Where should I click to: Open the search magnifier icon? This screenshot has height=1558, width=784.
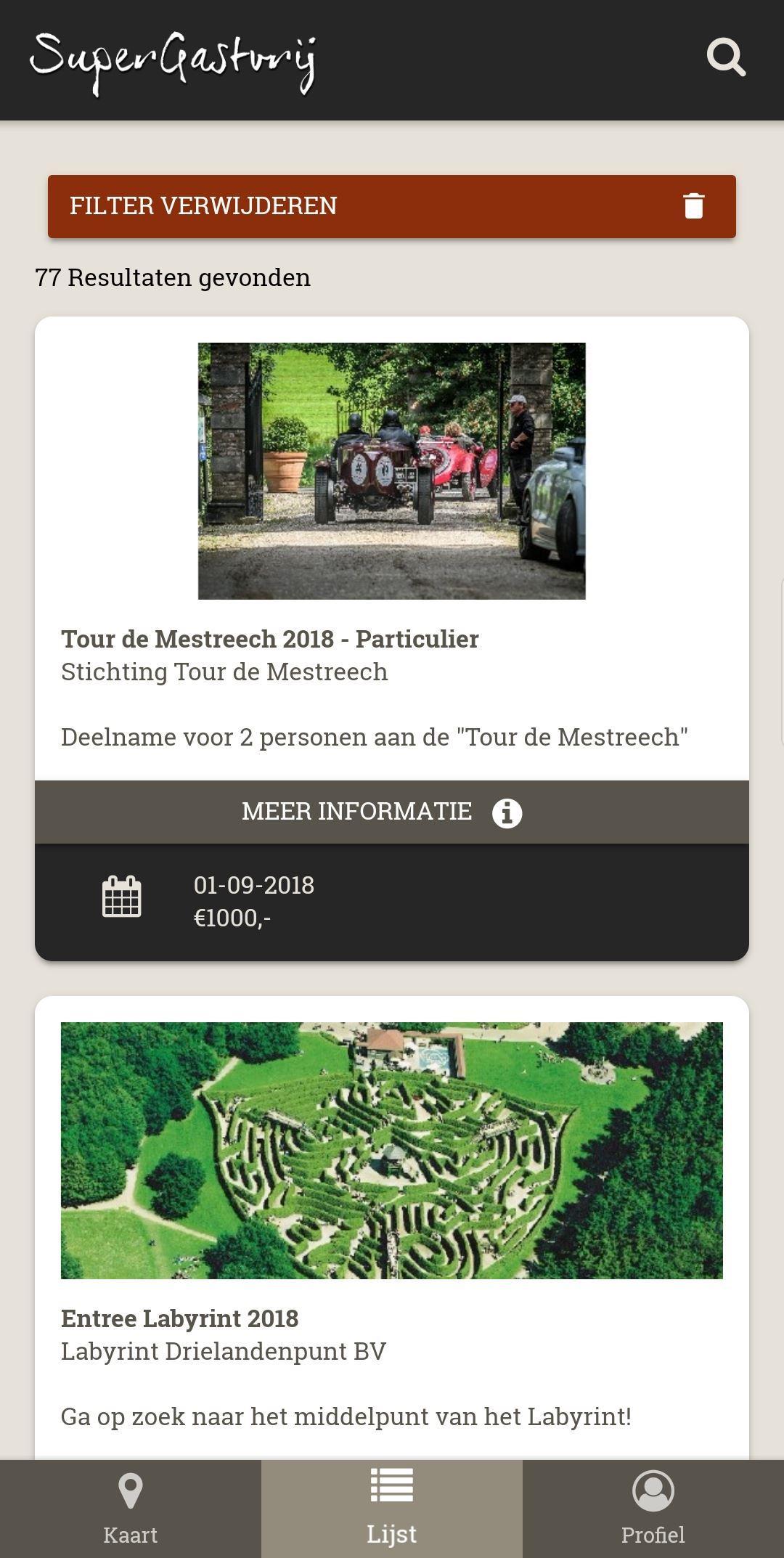pyautogui.click(x=726, y=58)
